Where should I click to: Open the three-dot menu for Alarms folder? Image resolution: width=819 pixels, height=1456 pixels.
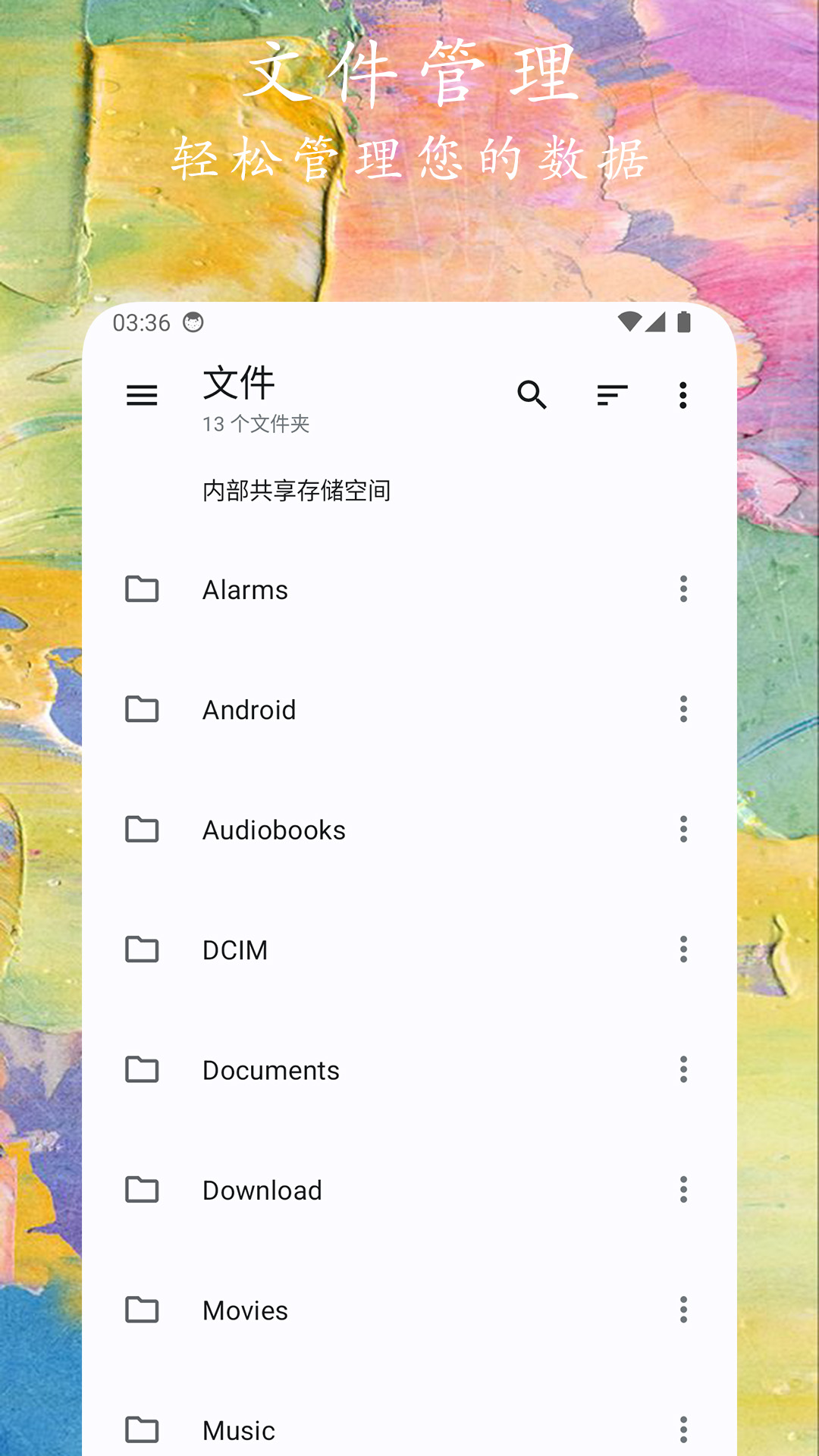683,589
